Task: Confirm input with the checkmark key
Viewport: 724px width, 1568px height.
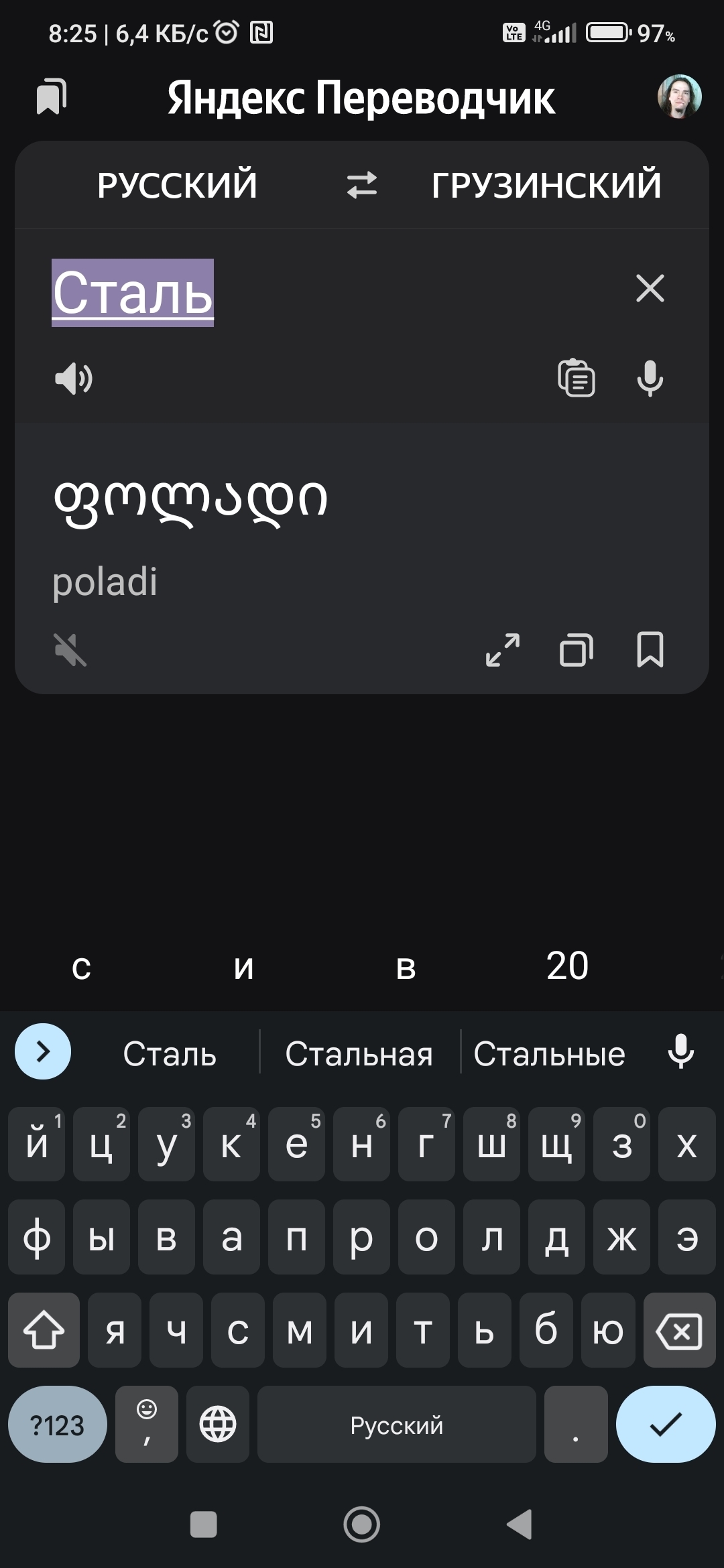Action: pyautogui.click(x=666, y=1424)
